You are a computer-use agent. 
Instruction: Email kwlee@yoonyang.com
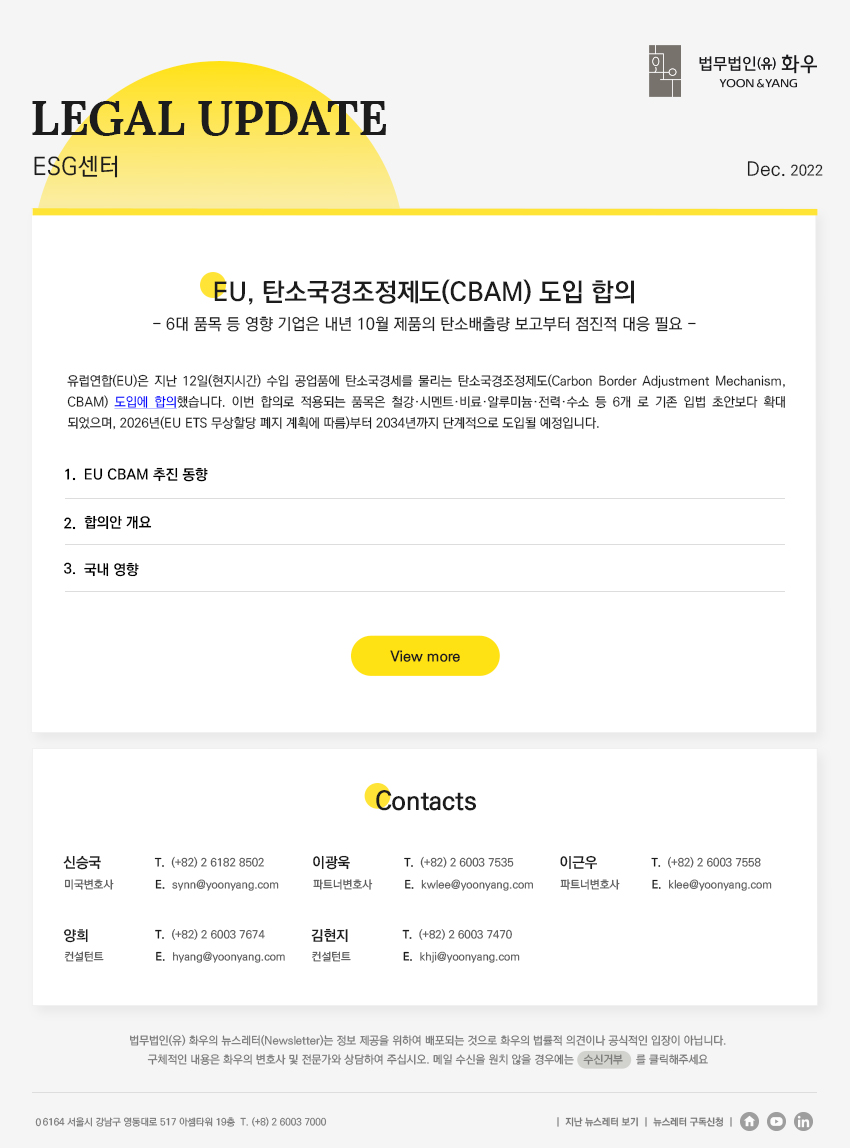(477, 885)
